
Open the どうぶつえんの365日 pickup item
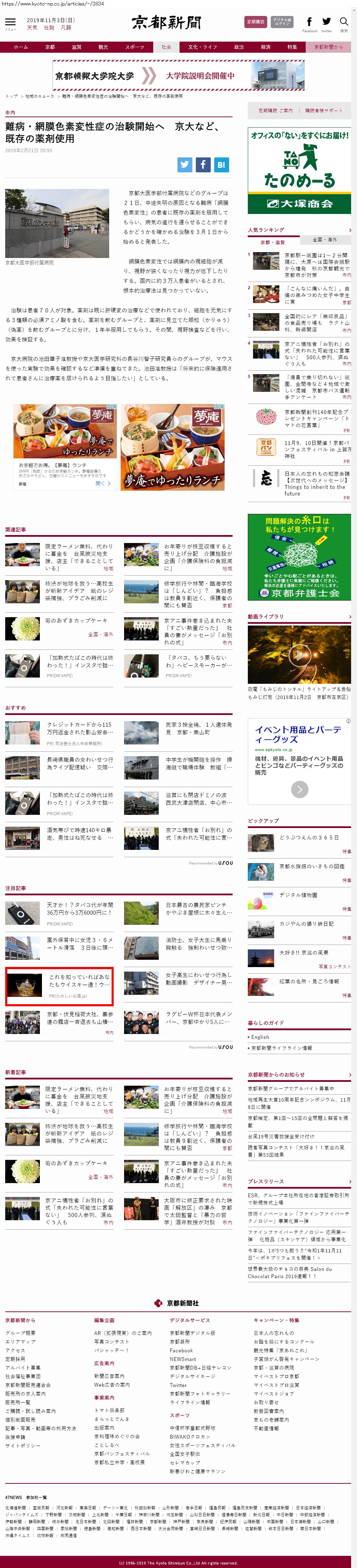click(309, 837)
